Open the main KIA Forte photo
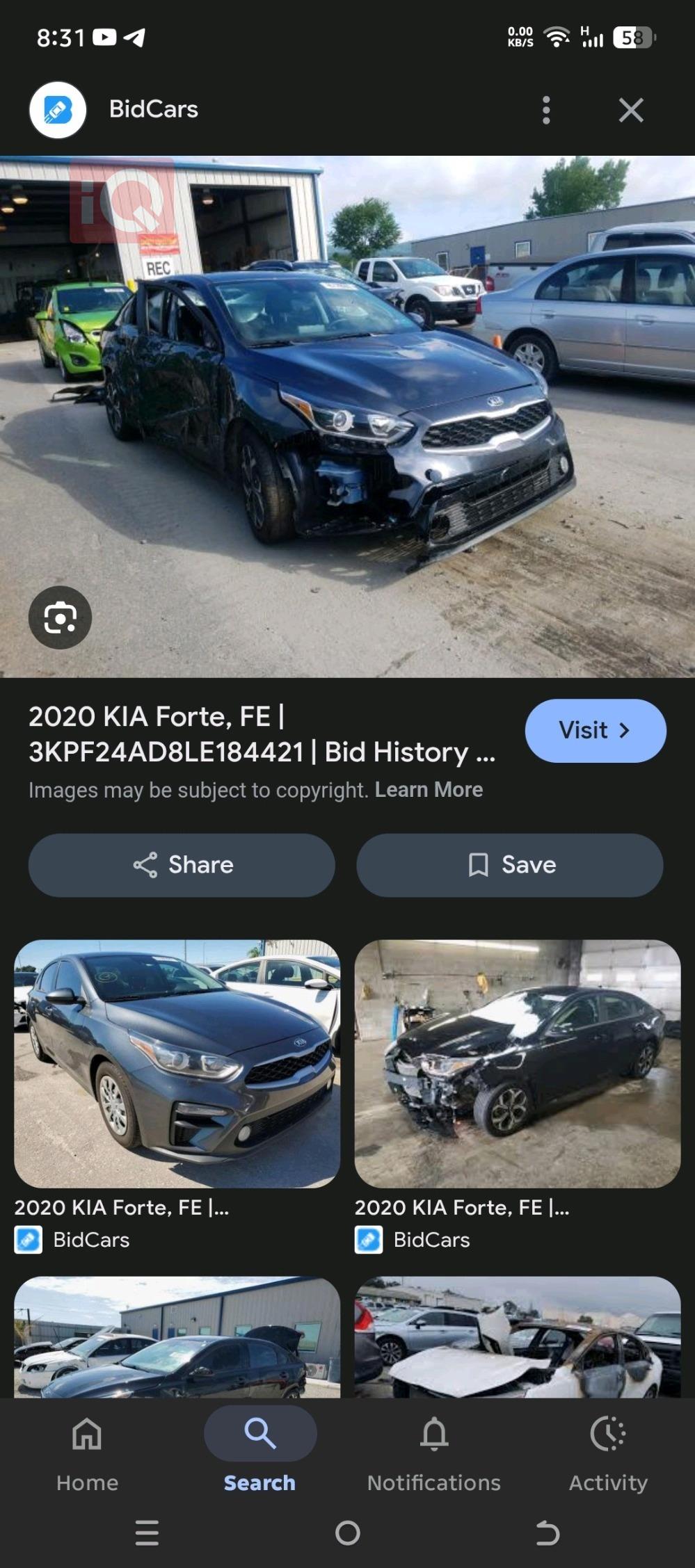The width and height of the screenshot is (695, 1568). coord(348,416)
